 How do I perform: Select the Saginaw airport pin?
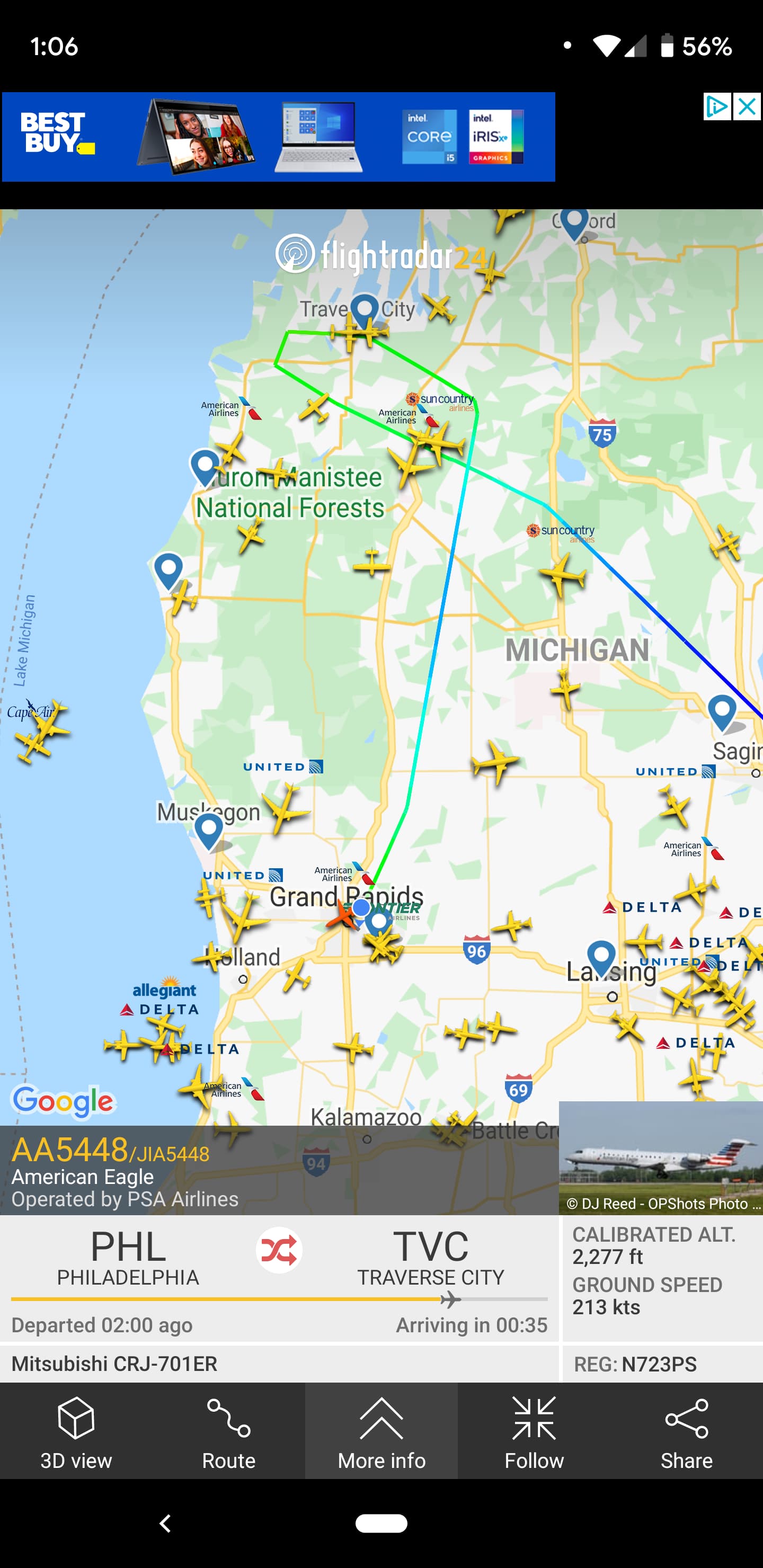click(x=722, y=710)
